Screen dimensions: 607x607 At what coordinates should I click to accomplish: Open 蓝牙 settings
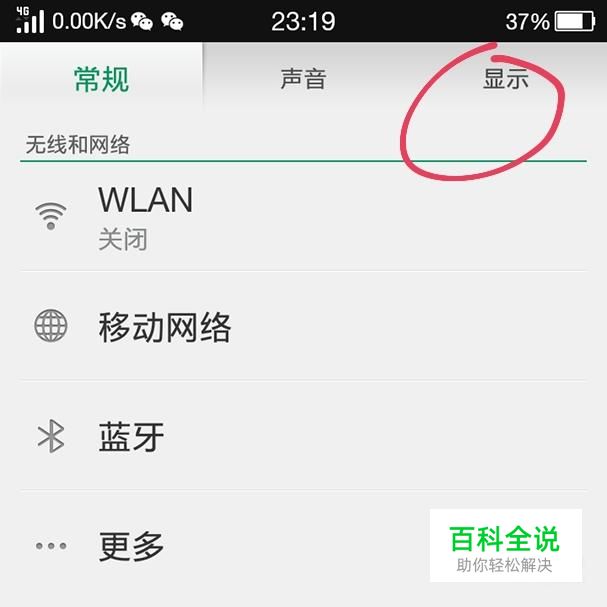[304, 436]
